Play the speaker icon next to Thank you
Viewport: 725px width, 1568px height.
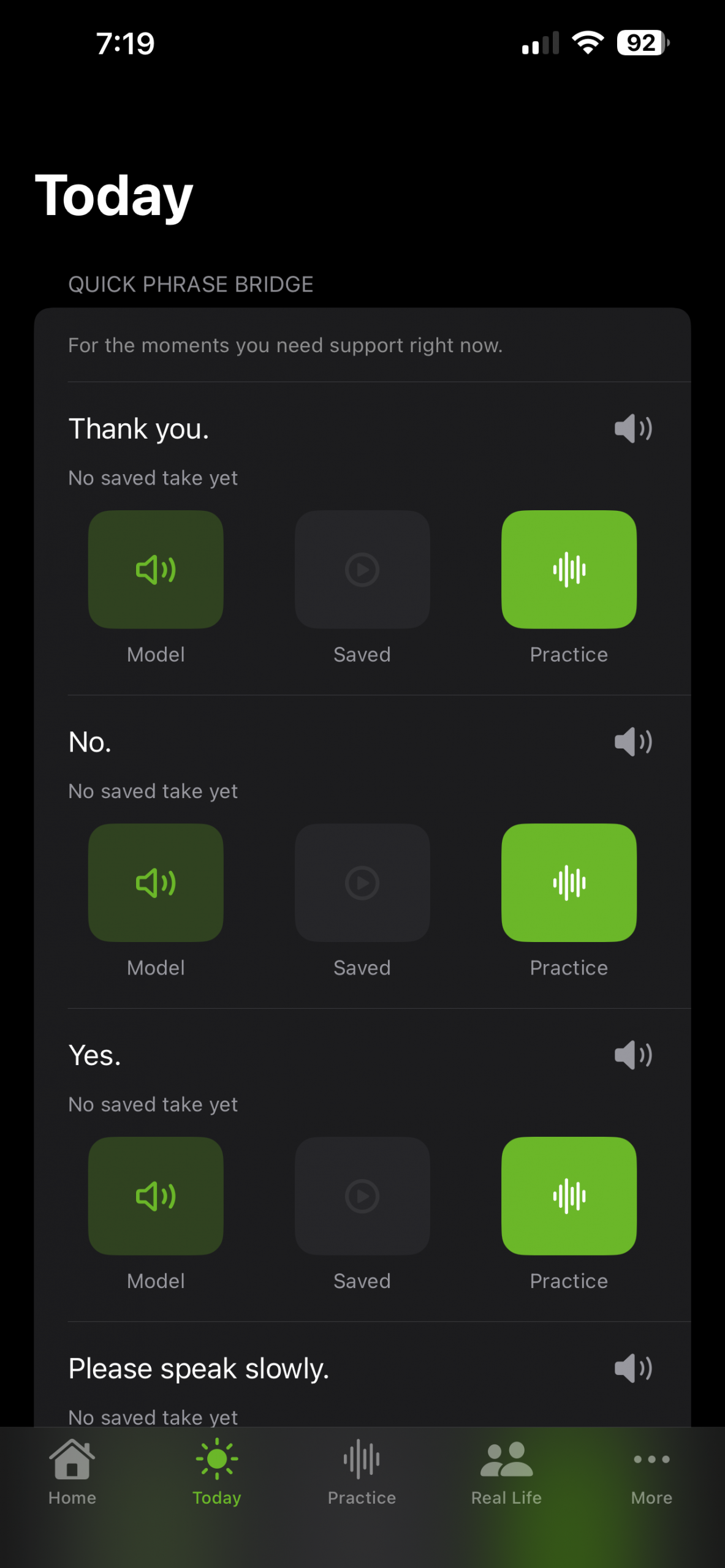coord(633,428)
